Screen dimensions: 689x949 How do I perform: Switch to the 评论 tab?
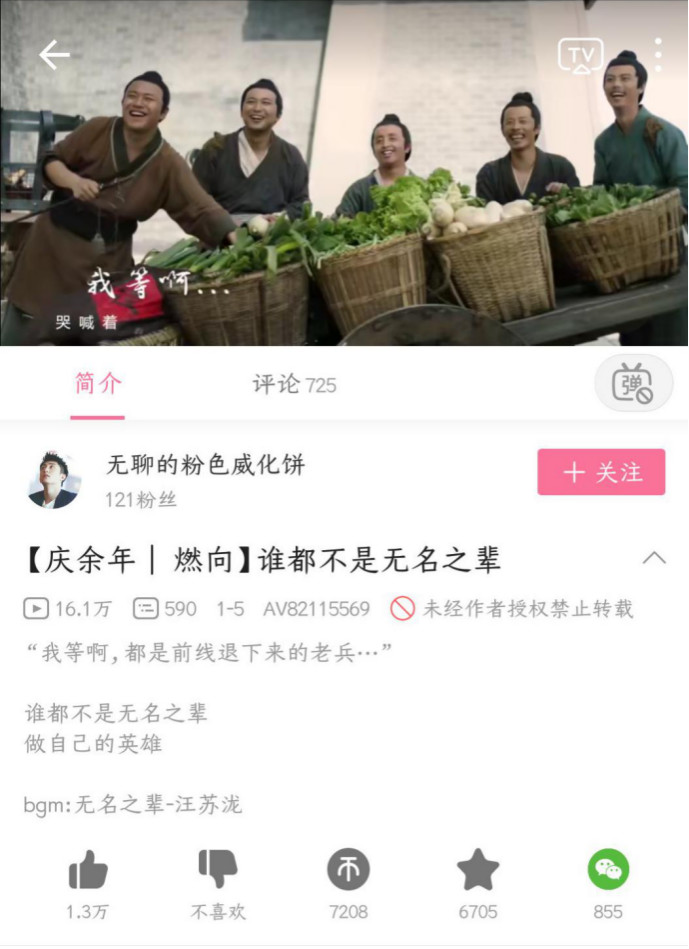(x=293, y=384)
